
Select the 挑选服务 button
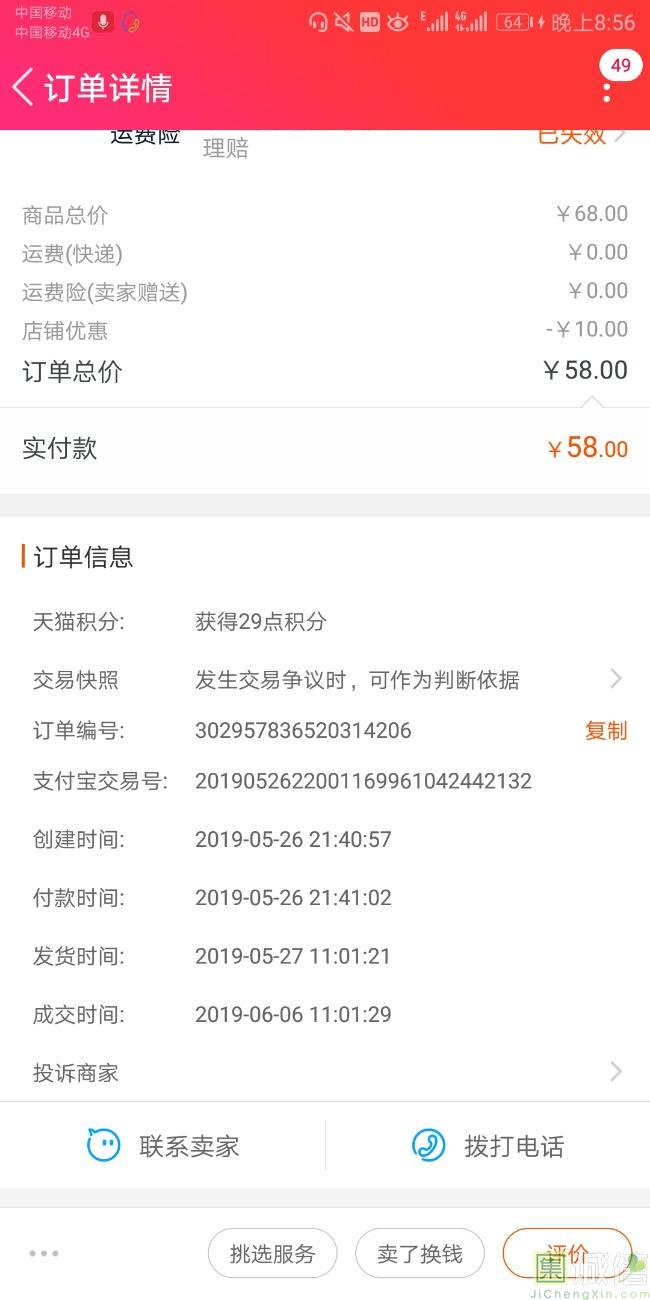point(272,1253)
